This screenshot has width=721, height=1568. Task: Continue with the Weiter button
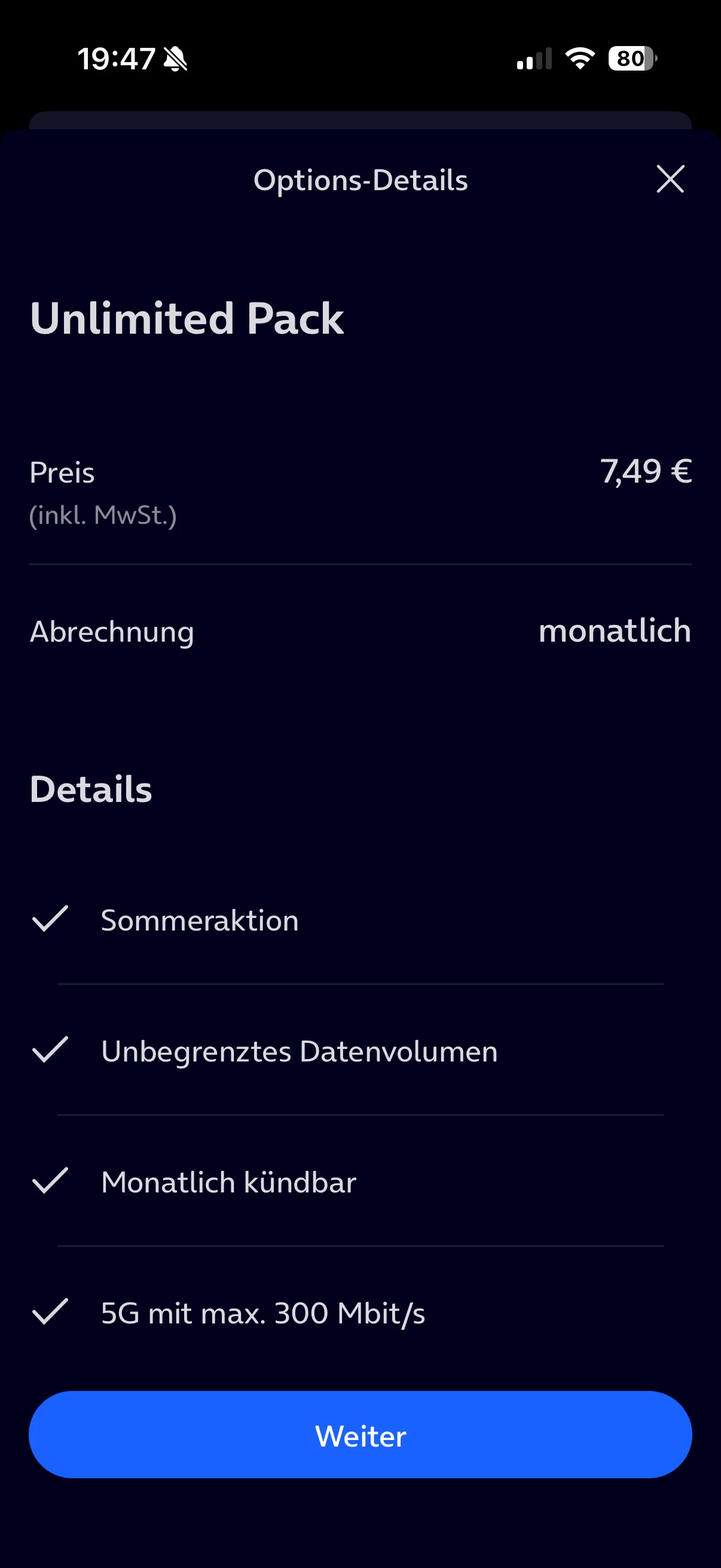point(360,1435)
